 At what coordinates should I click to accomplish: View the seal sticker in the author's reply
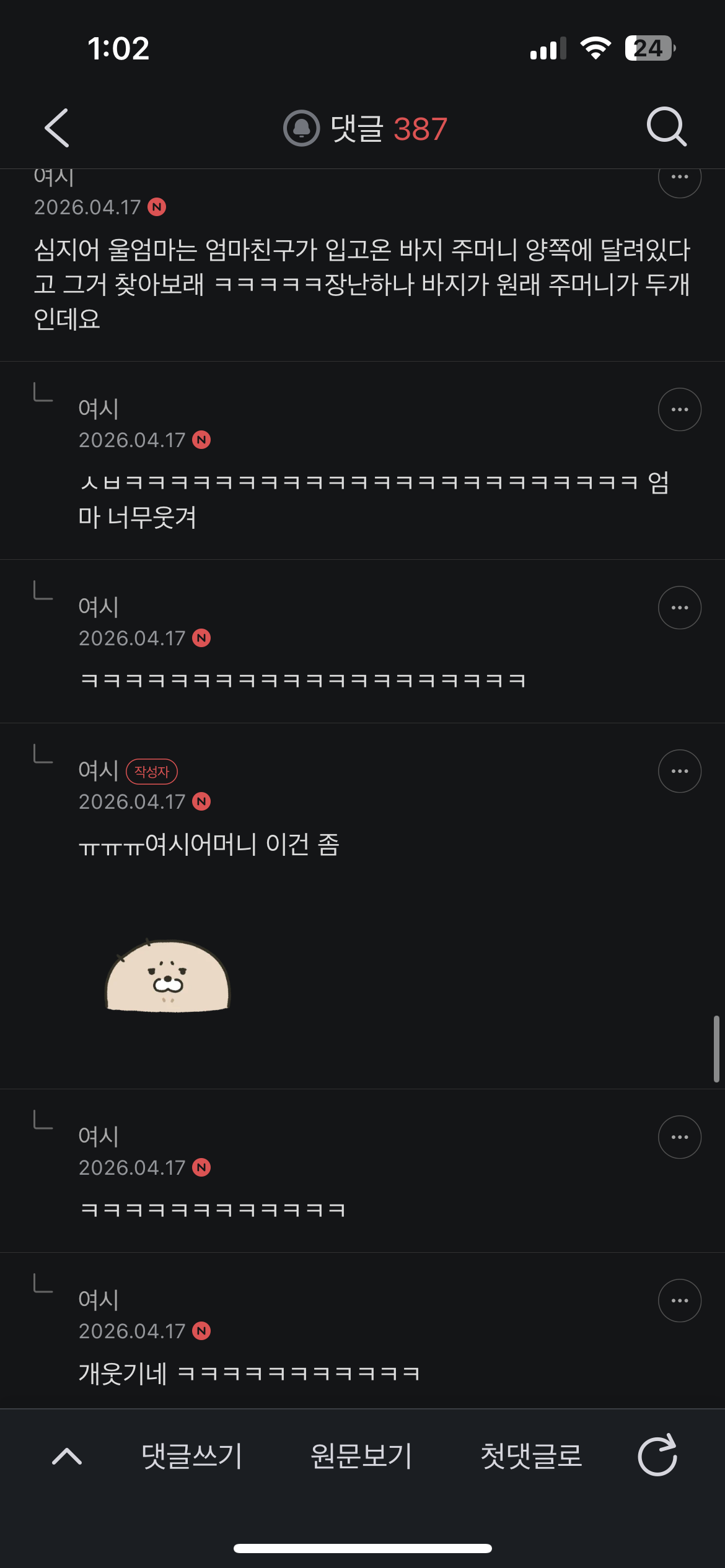pyautogui.click(x=167, y=975)
